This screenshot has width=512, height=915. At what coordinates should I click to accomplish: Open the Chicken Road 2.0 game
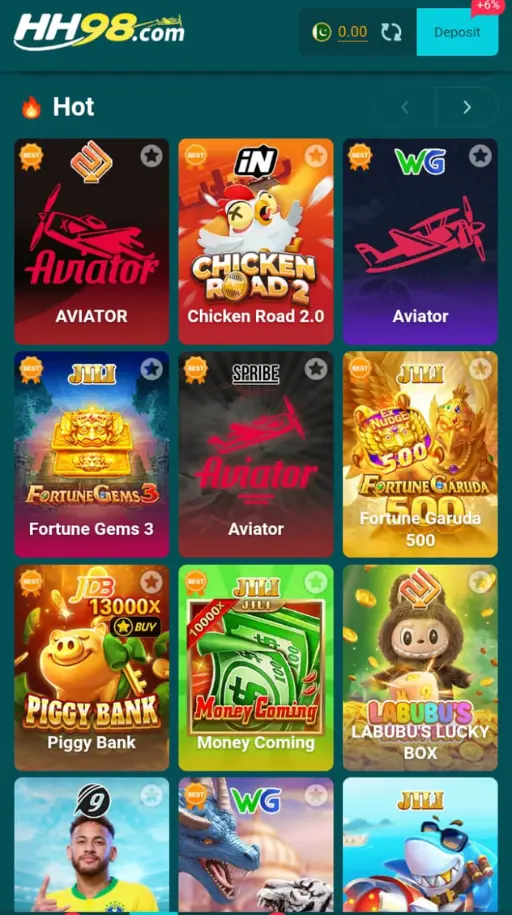click(x=256, y=241)
